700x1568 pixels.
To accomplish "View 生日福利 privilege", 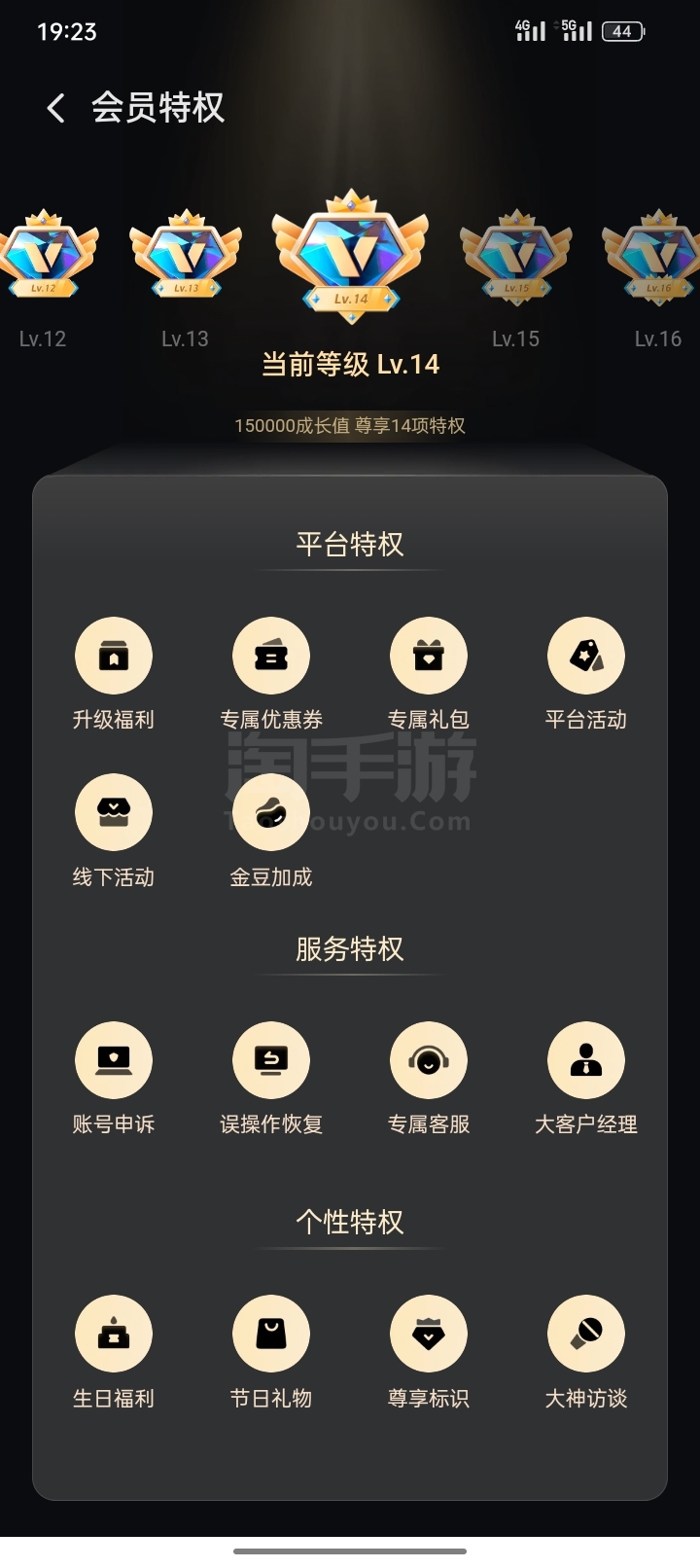I will [x=114, y=1335].
